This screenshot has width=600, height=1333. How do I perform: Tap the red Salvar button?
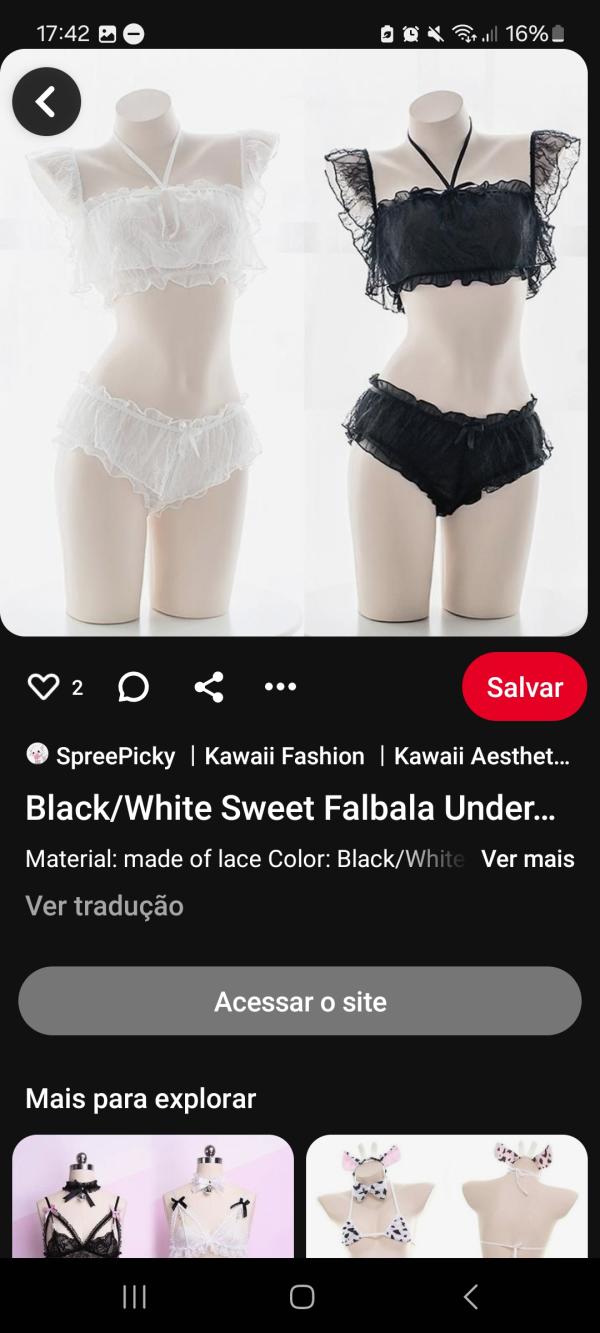click(x=524, y=687)
